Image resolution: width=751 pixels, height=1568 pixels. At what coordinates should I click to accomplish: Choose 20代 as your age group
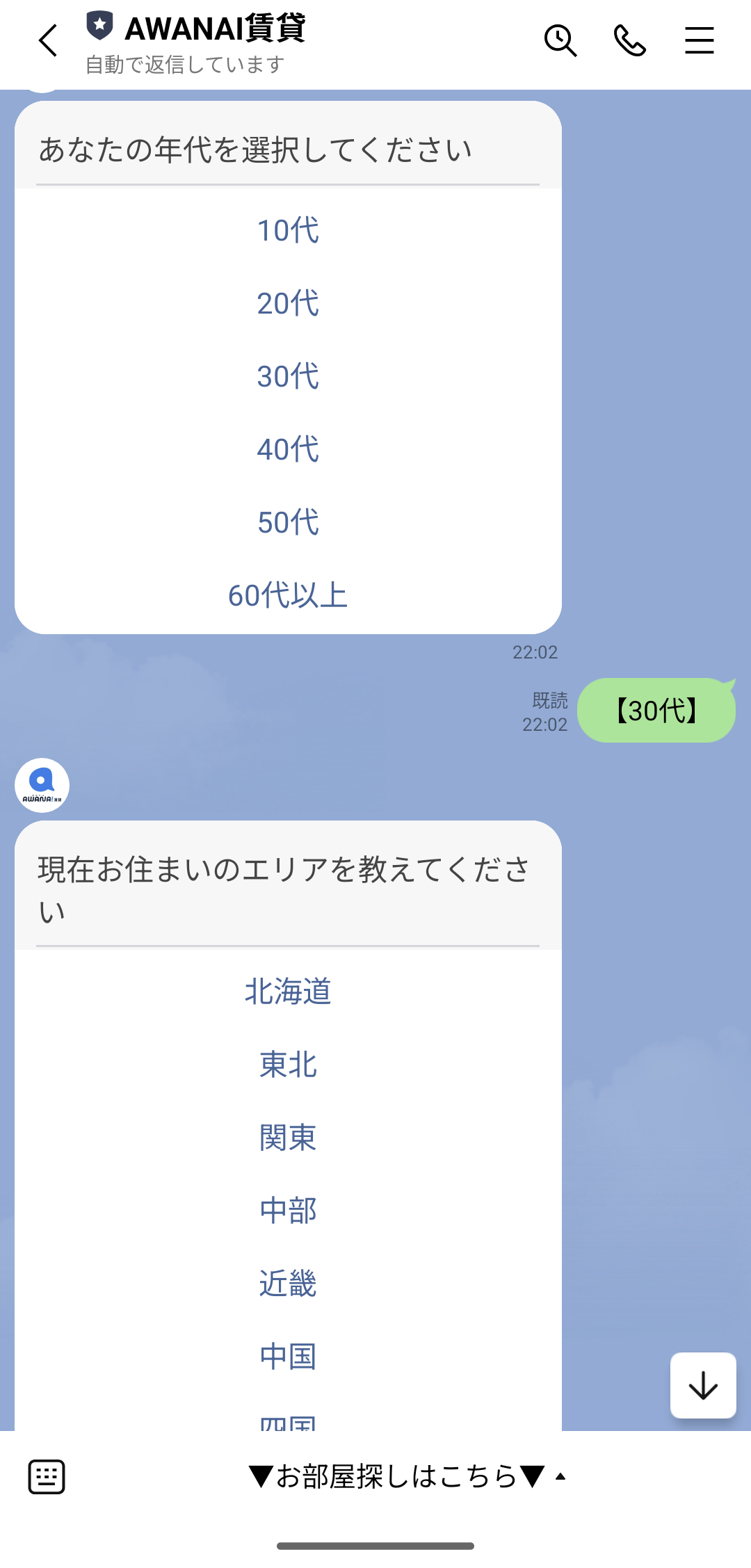(x=288, y=303)
